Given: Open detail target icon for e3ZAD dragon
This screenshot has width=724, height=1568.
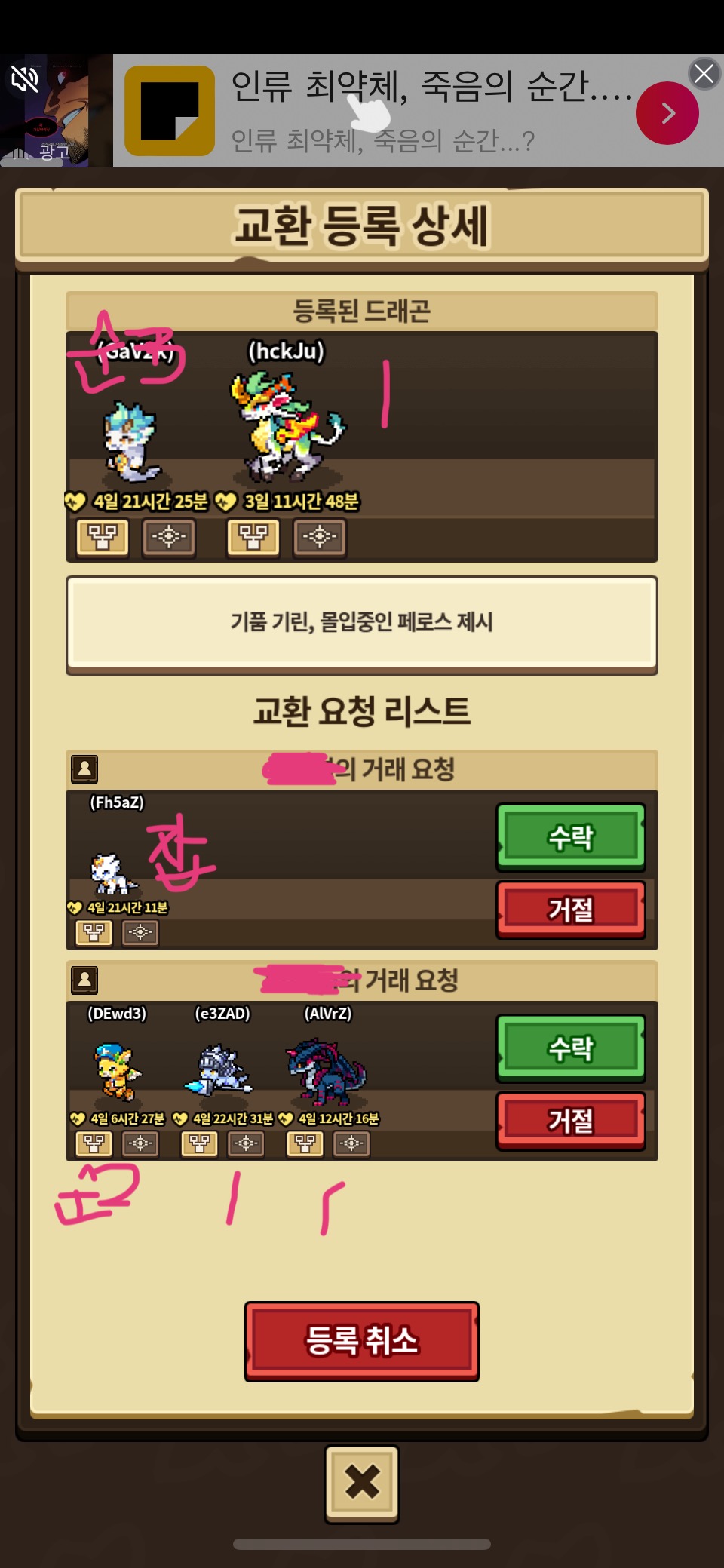Looking at the screenshot, I should click(246, 1144).
